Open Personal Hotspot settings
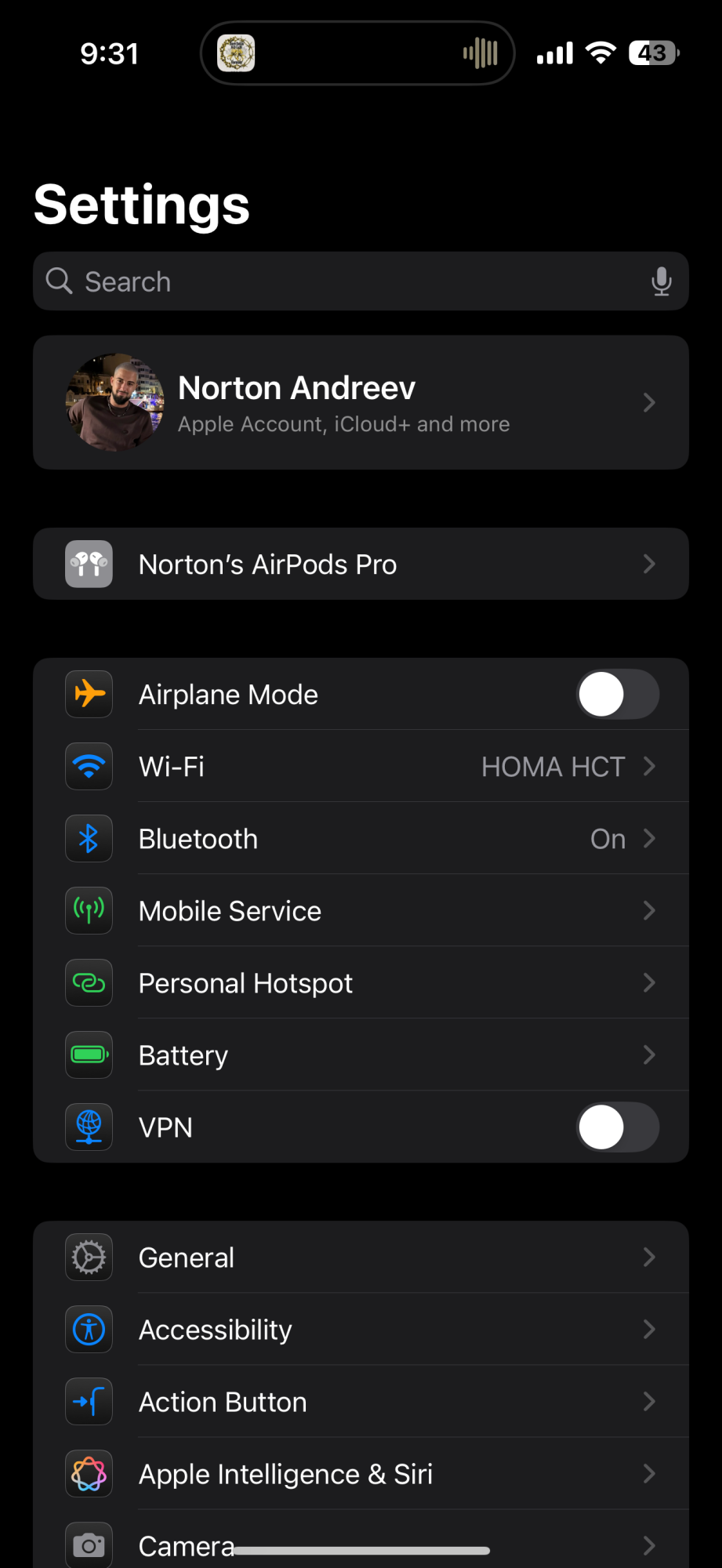The image size is (722, 1568). tap(361, 983)
